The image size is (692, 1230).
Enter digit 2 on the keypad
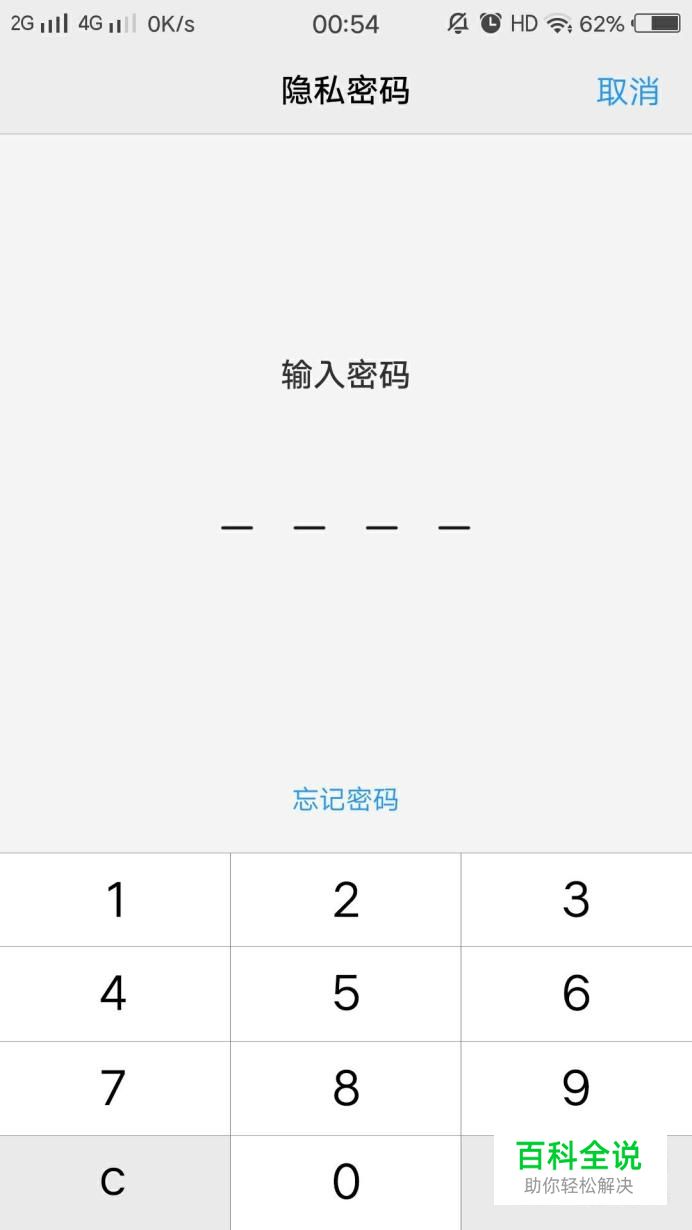346,900
